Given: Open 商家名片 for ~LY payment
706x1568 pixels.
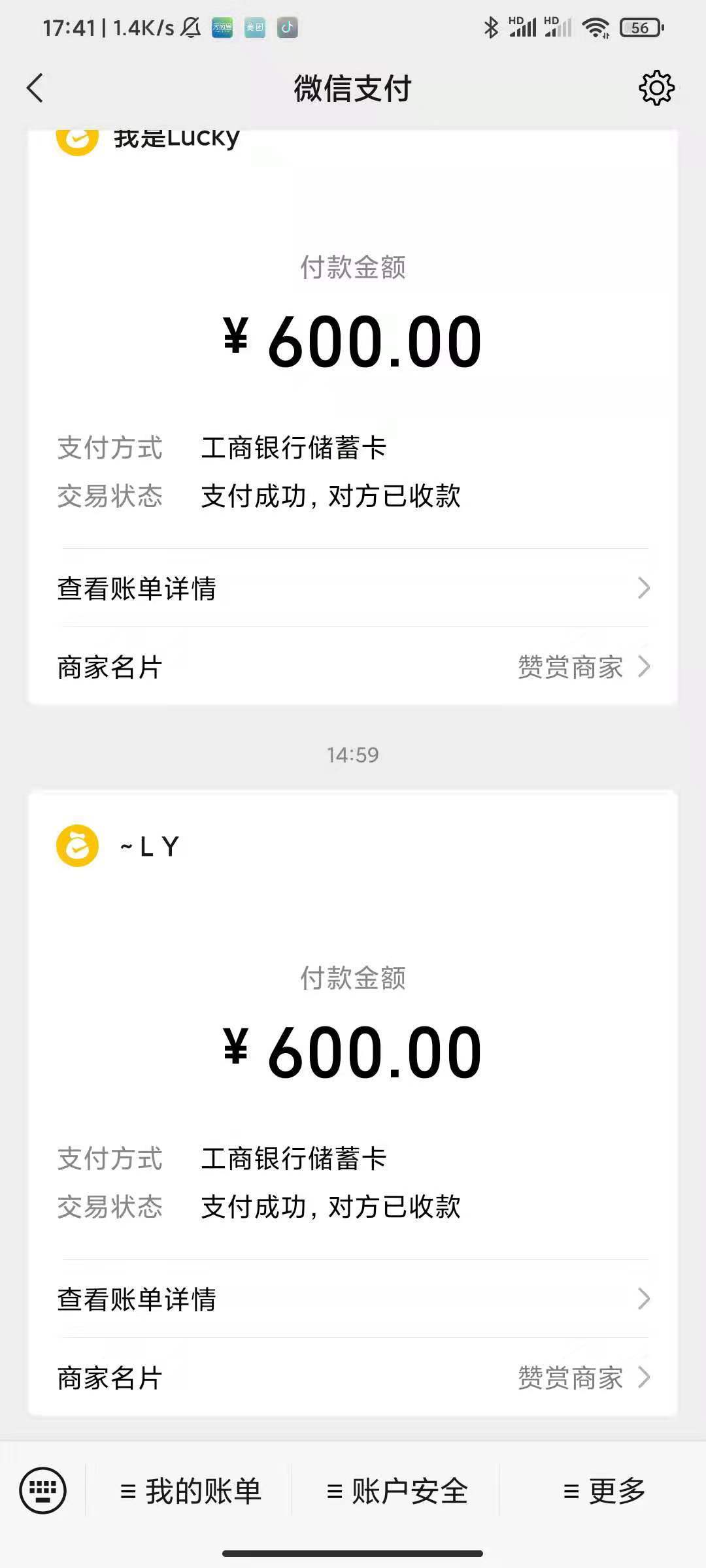Looking at the screenshot, I should tap(353, 1378).
